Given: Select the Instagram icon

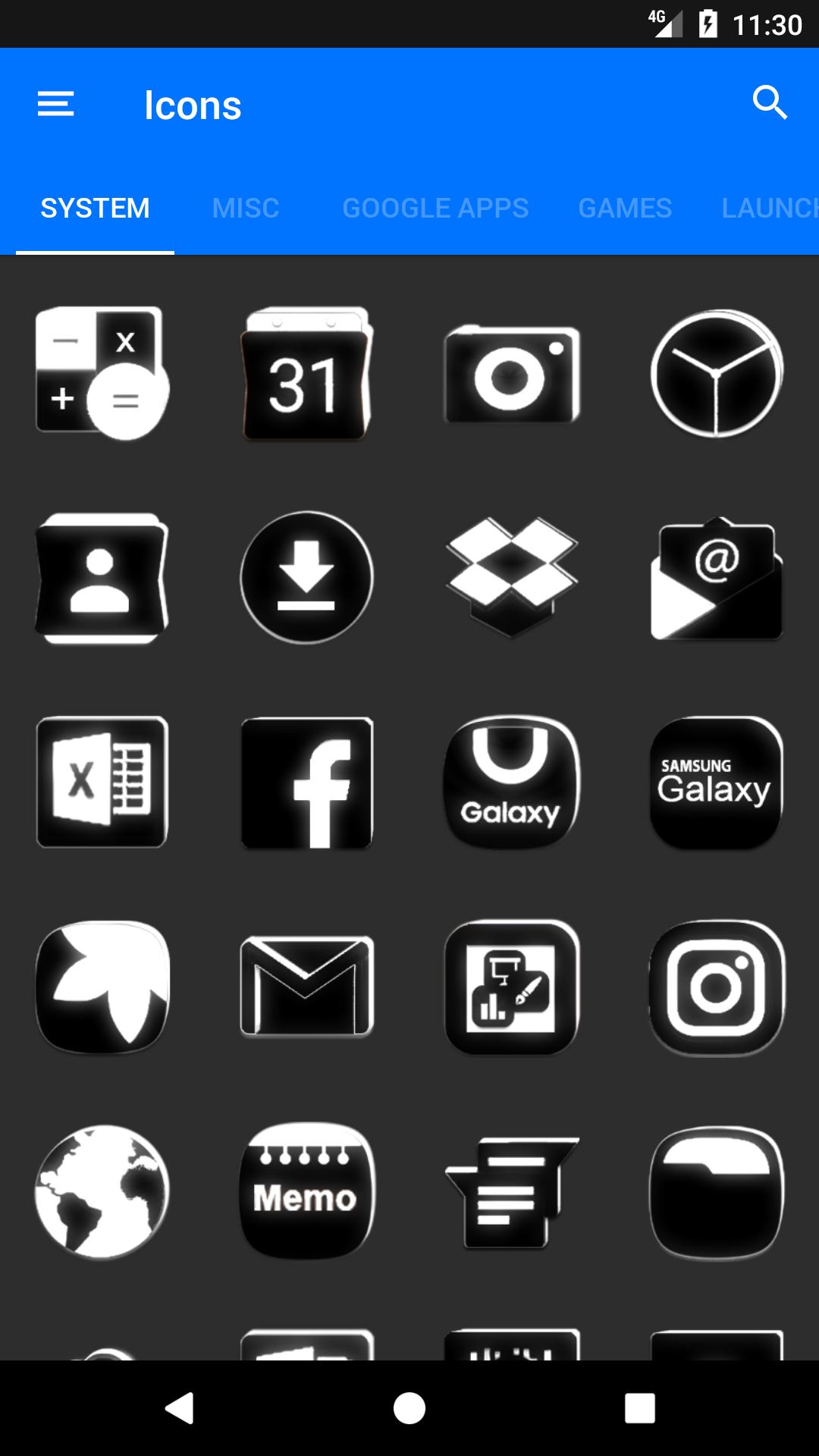Looking at the screenshot, I should [x=717, y=987].
